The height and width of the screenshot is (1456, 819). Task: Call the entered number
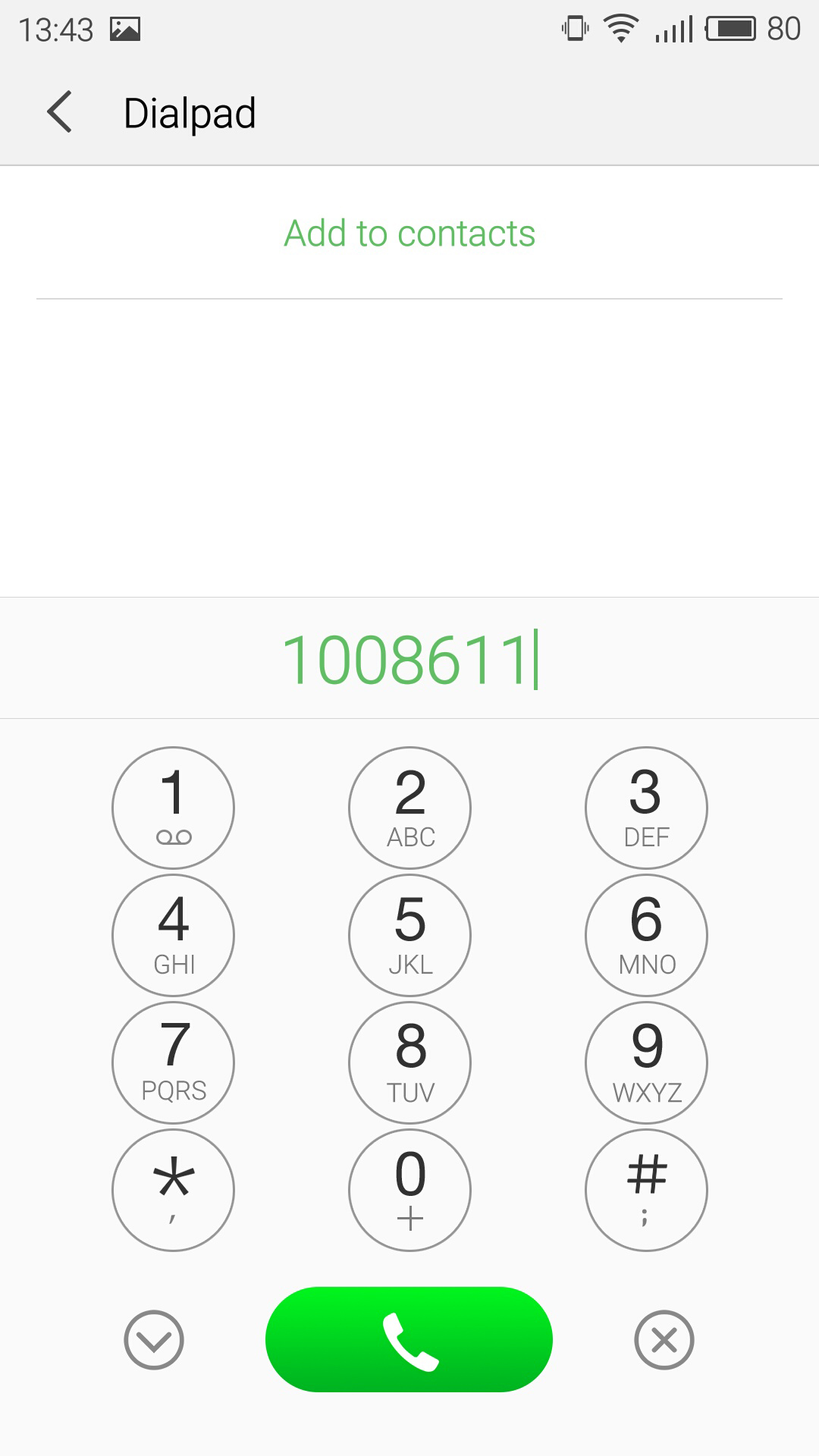(x=409, y=1339)
